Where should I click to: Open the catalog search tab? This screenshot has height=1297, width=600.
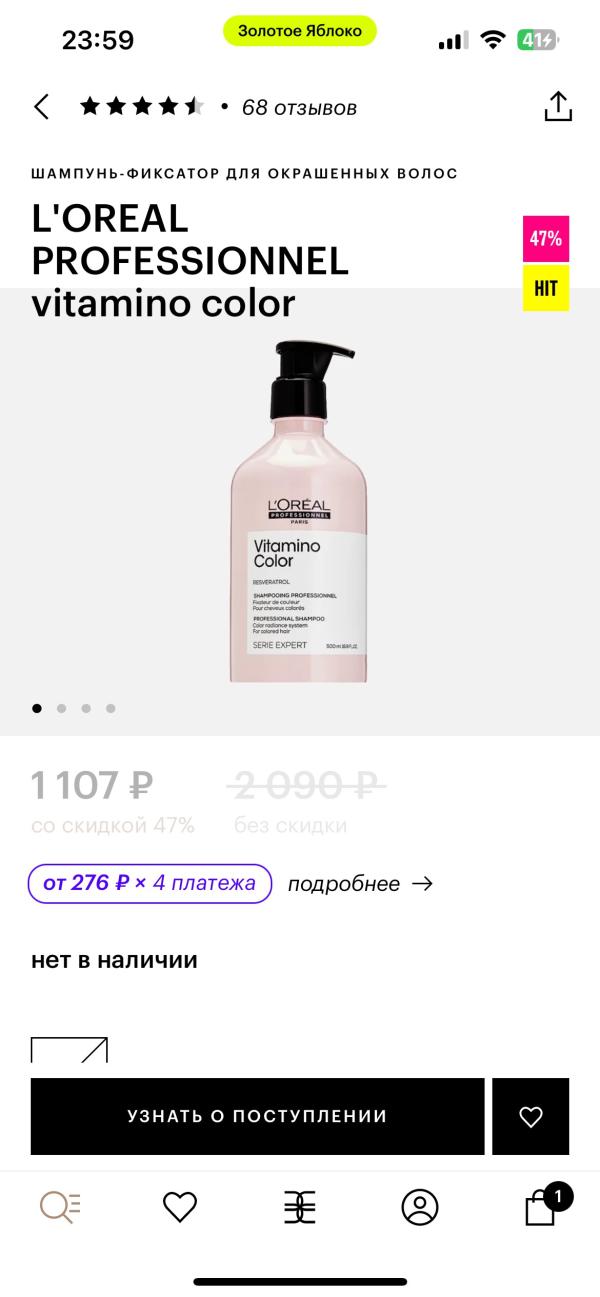point(60,1207)
